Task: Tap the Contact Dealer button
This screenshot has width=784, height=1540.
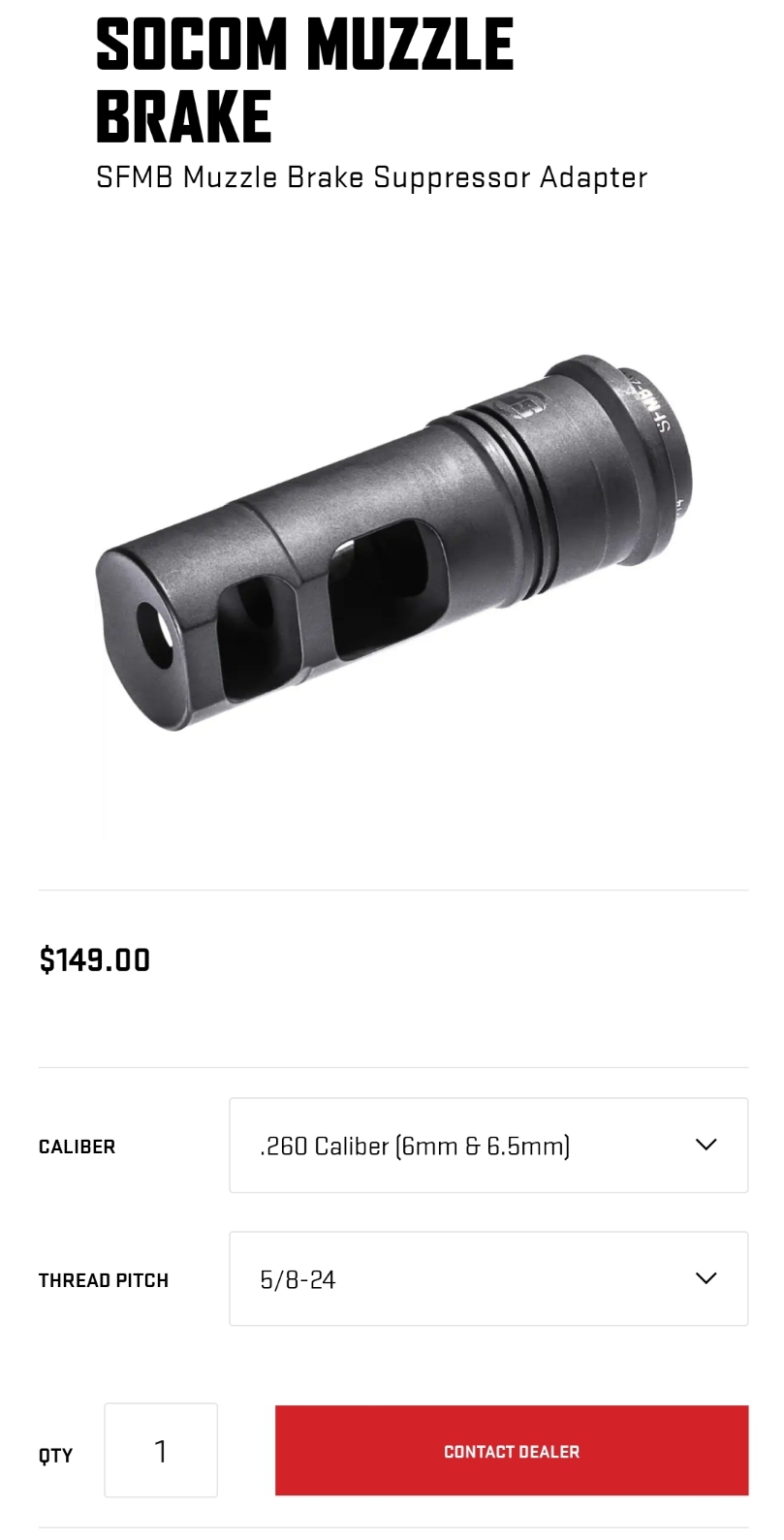Action: [x=511, y=1450]
